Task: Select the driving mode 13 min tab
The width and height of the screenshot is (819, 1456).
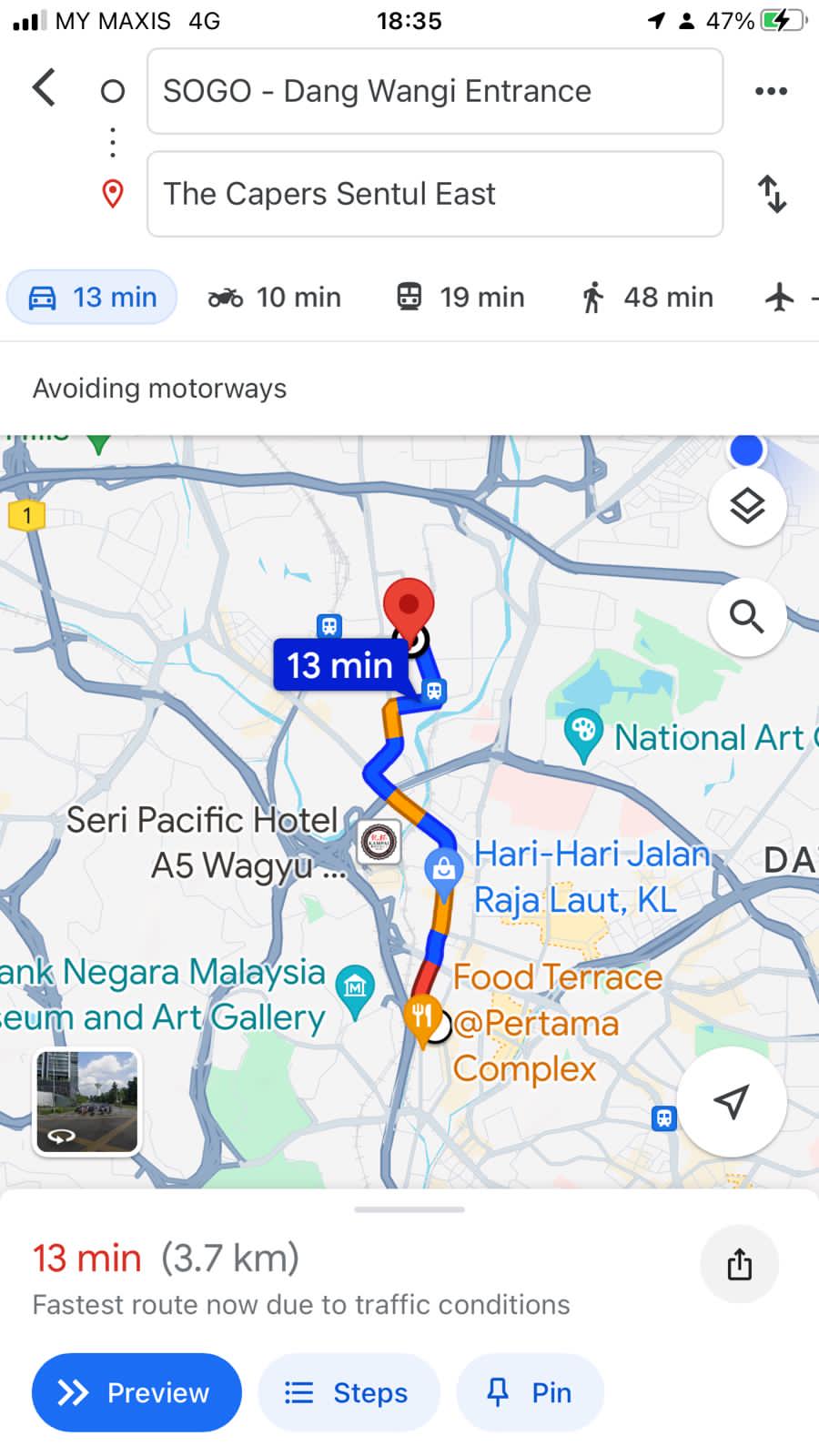Action: [92, 298]
